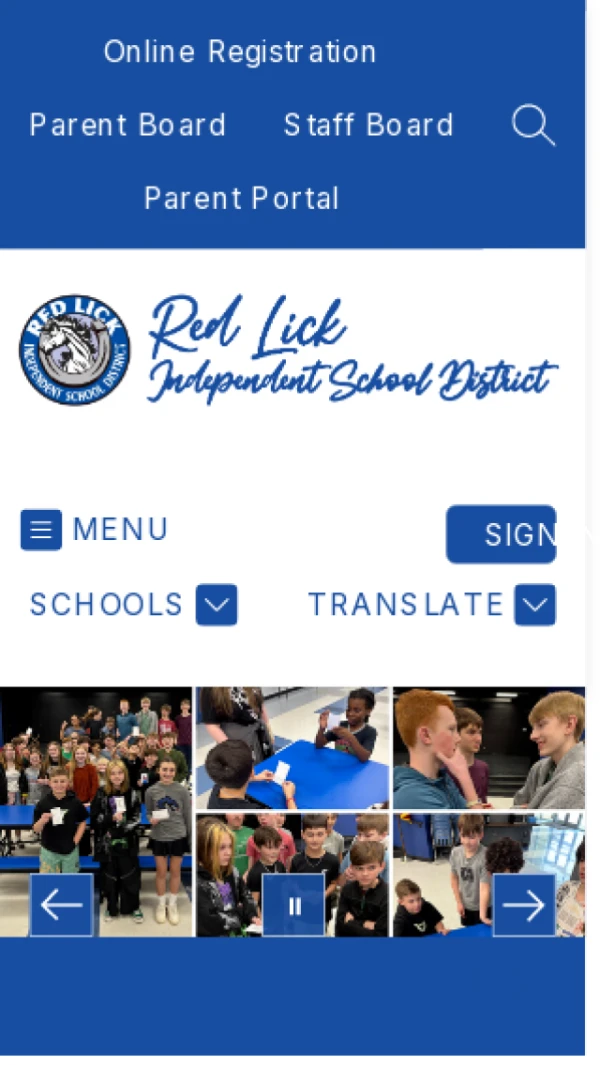Viewport: 600px width, 1065px height.
Task: Advance to the next slideshow photo
Action: point(523,905)
